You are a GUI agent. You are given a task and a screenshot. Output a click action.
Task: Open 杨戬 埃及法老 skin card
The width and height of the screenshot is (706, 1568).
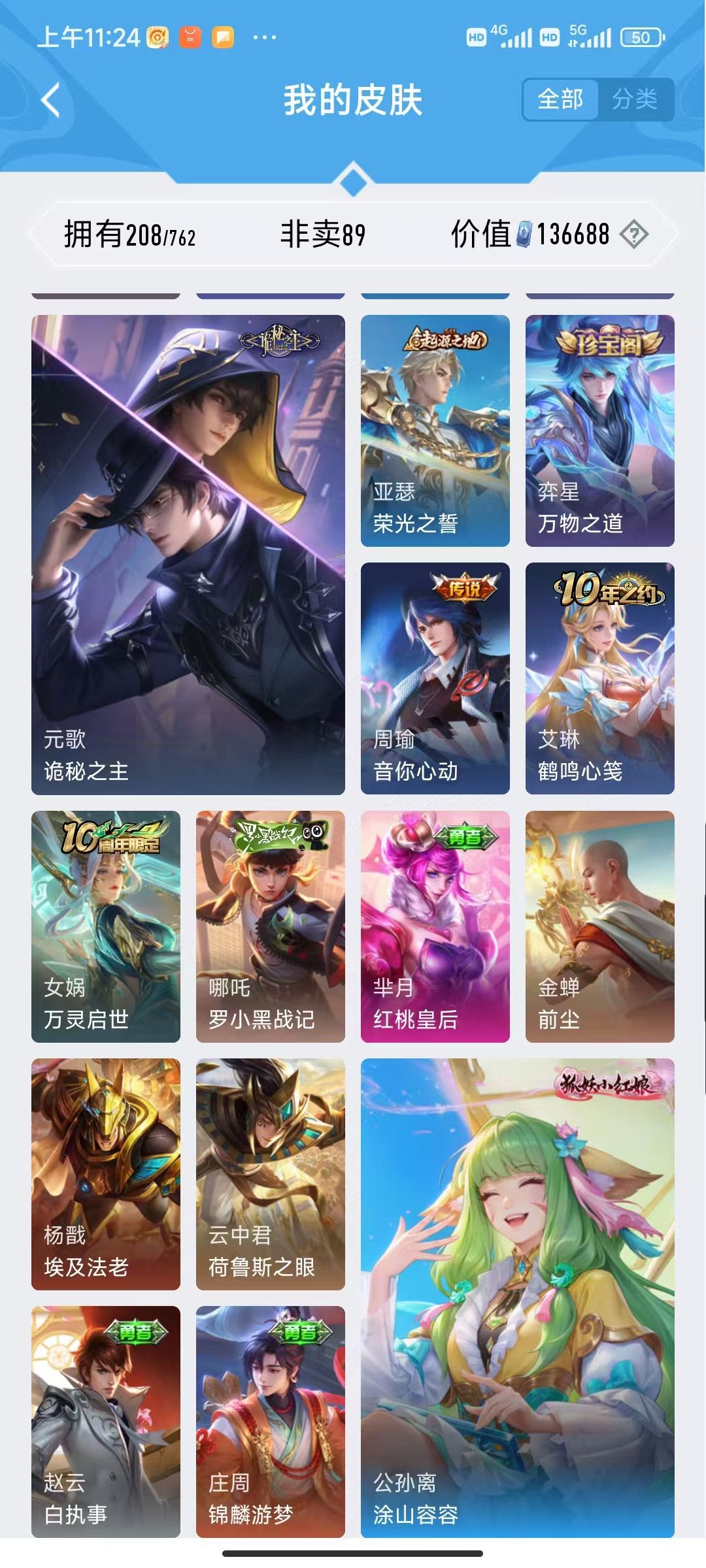(x=106, y=1173)
